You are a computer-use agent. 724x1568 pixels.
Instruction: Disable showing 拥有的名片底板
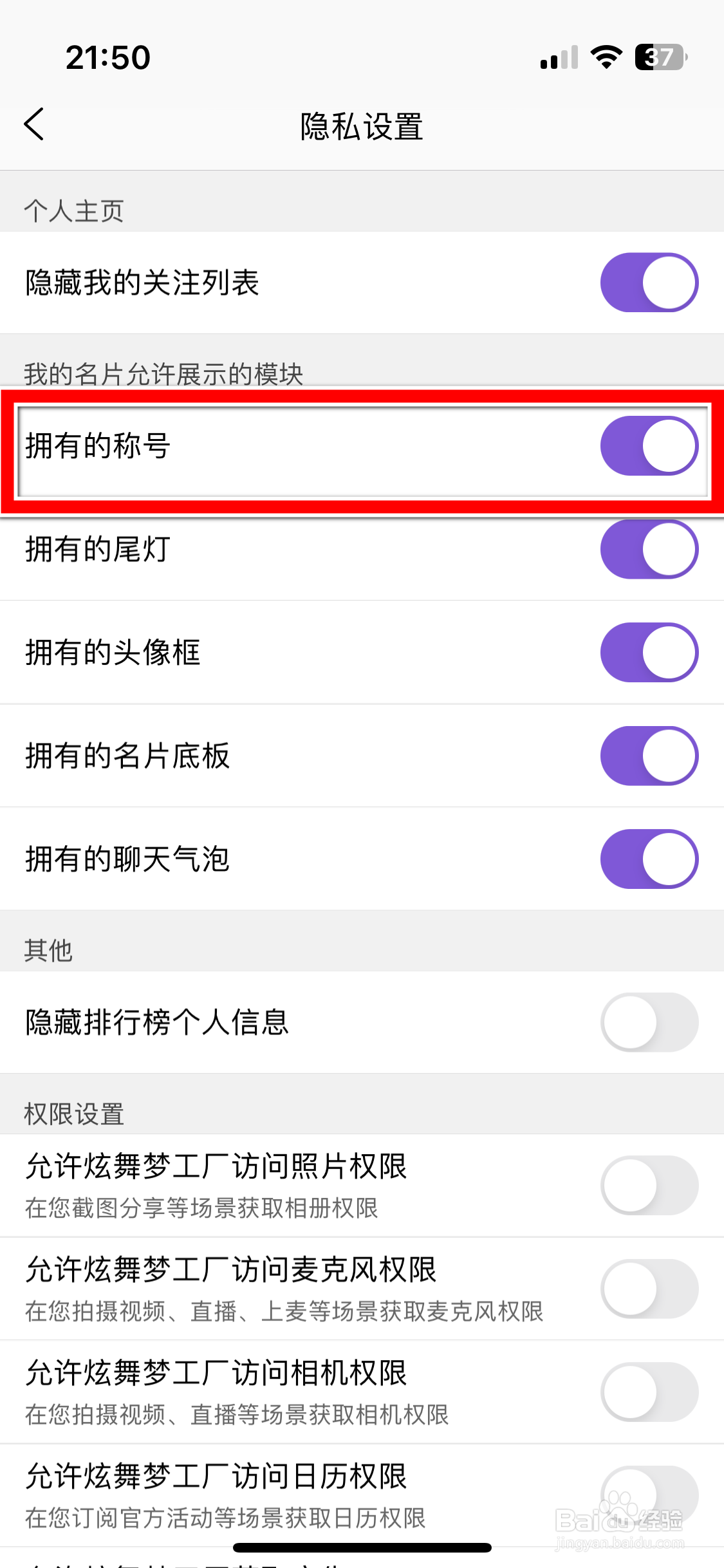coord(648,755)
